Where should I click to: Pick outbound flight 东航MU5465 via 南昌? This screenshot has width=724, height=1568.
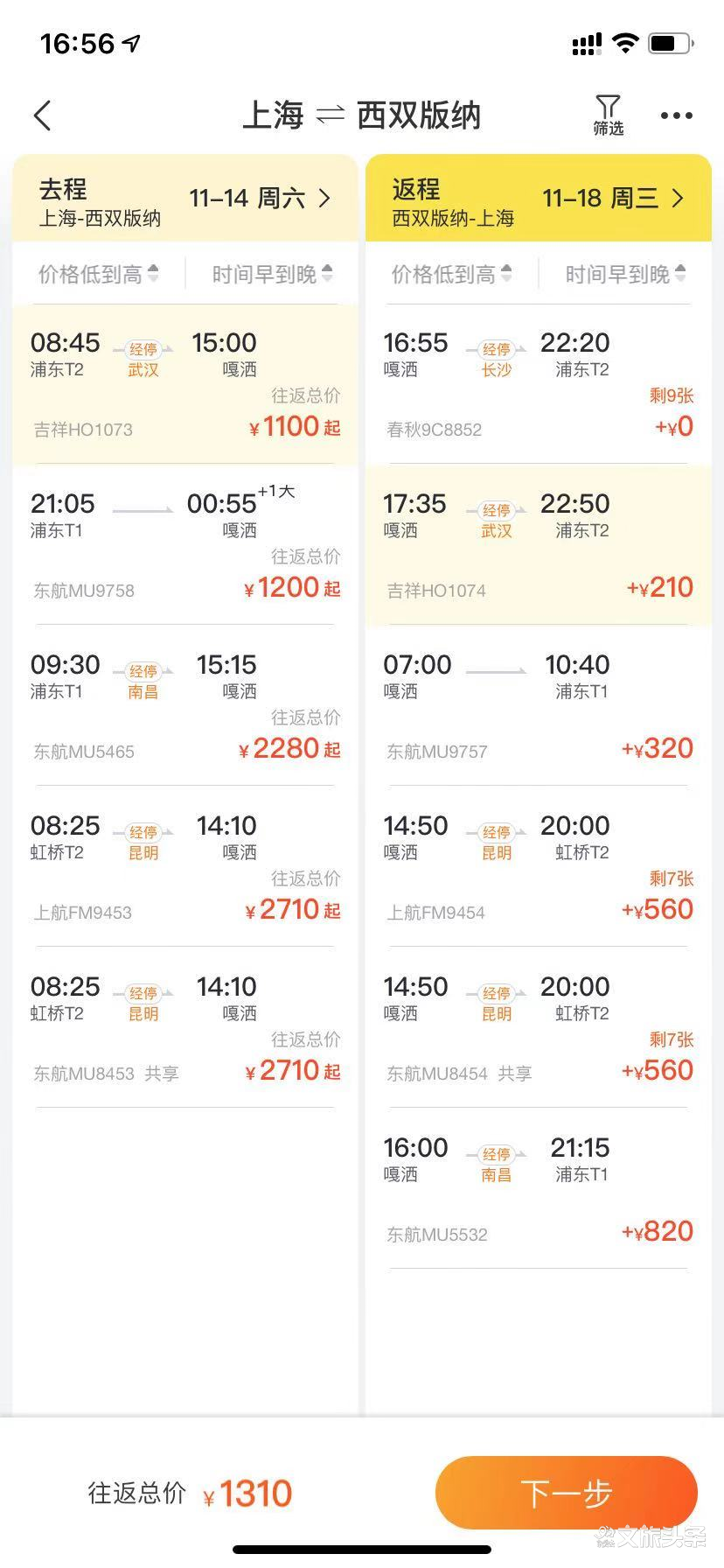185,707
